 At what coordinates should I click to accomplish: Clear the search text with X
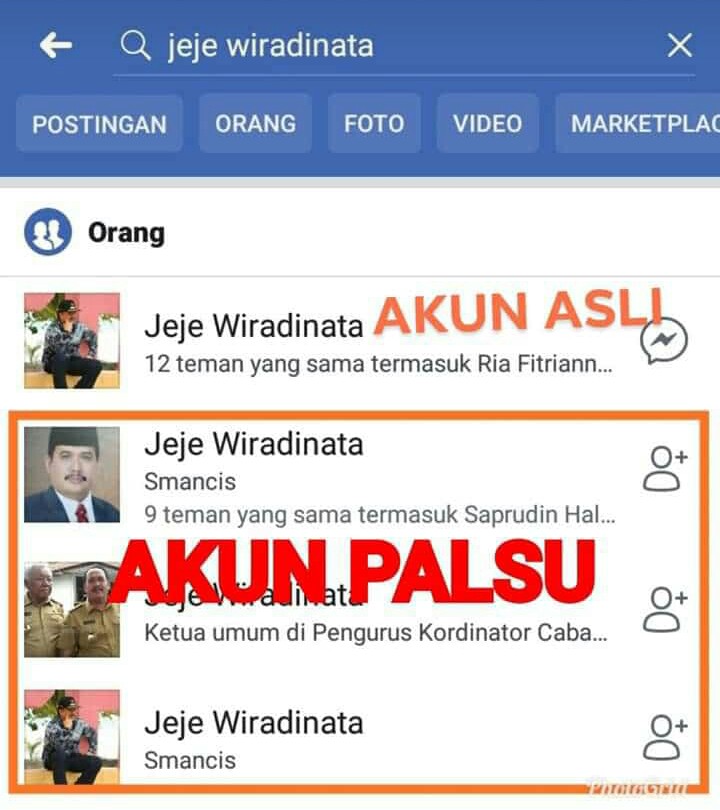tap(680, 45)
